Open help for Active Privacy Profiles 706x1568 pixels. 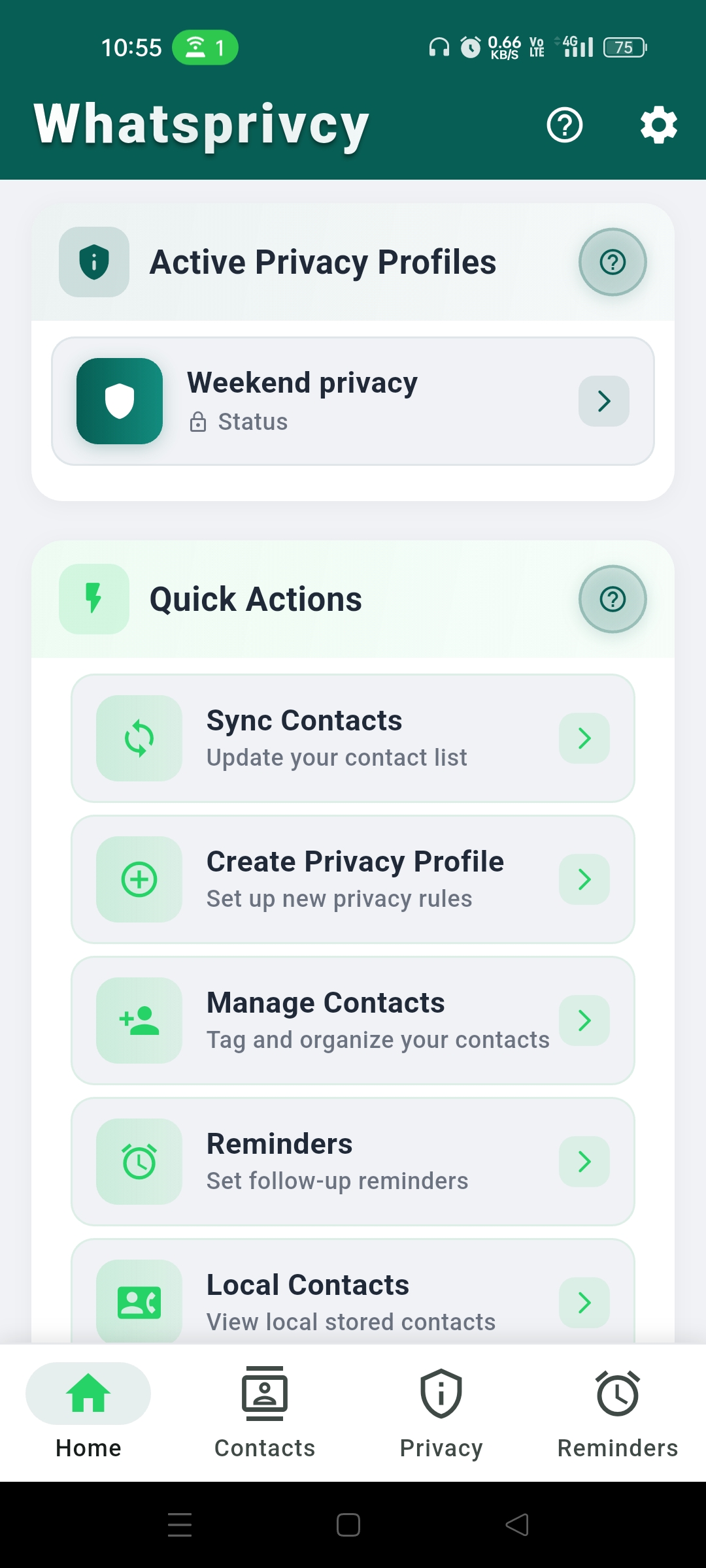click(612, 262)
